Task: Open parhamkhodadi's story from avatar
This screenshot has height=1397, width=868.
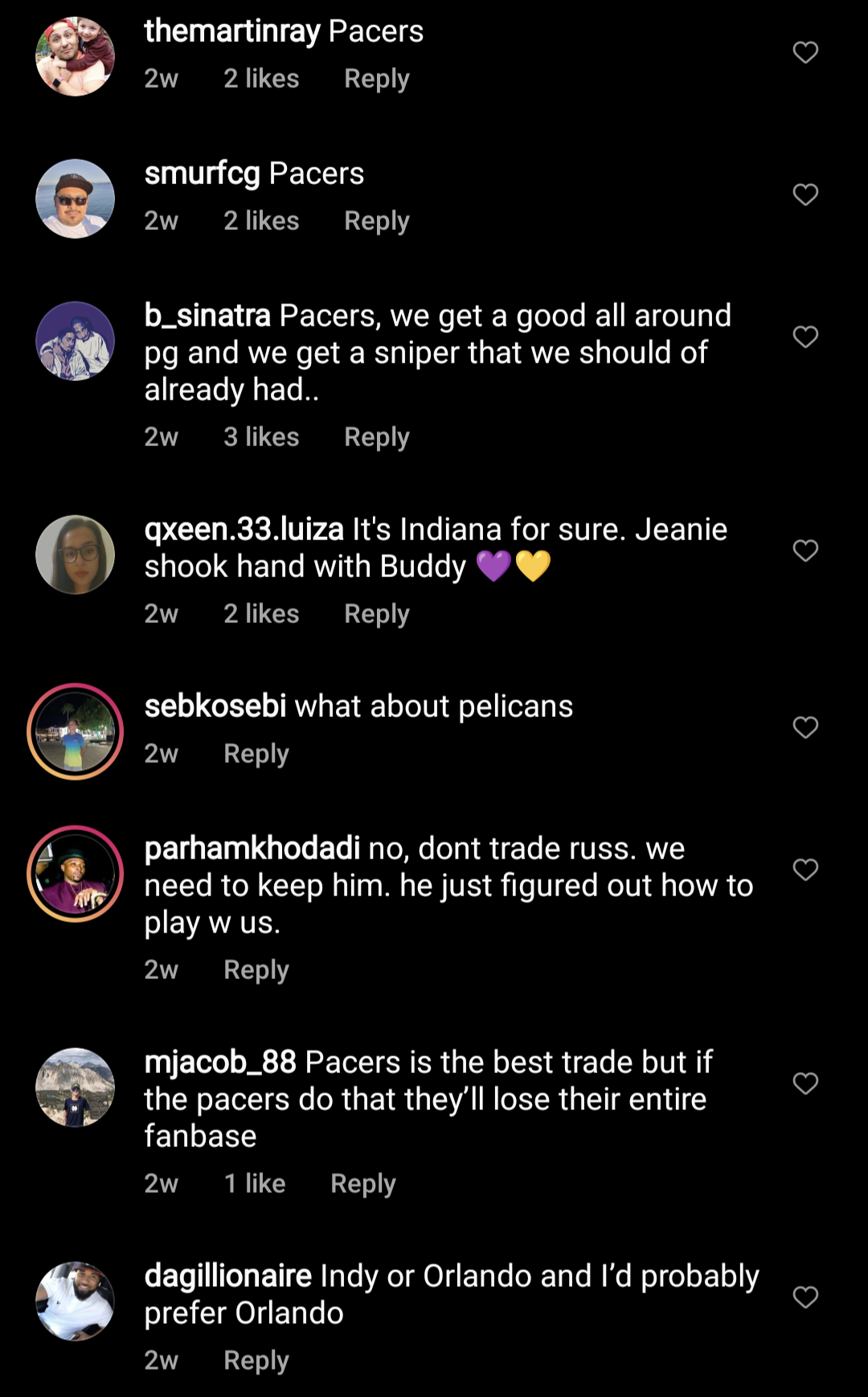Action: (x=76, y=874)
